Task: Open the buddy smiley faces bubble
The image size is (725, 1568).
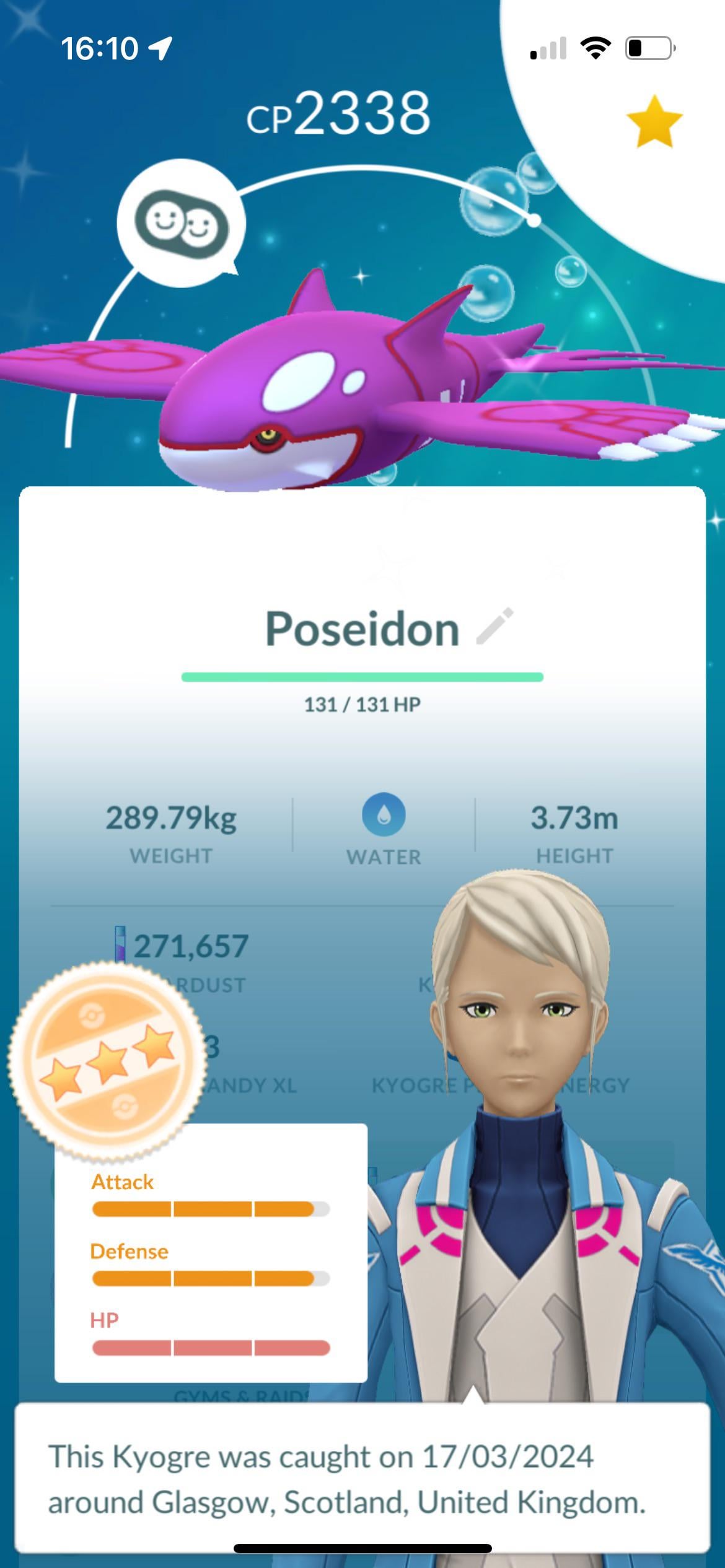Action: click(x=182, y=224)
